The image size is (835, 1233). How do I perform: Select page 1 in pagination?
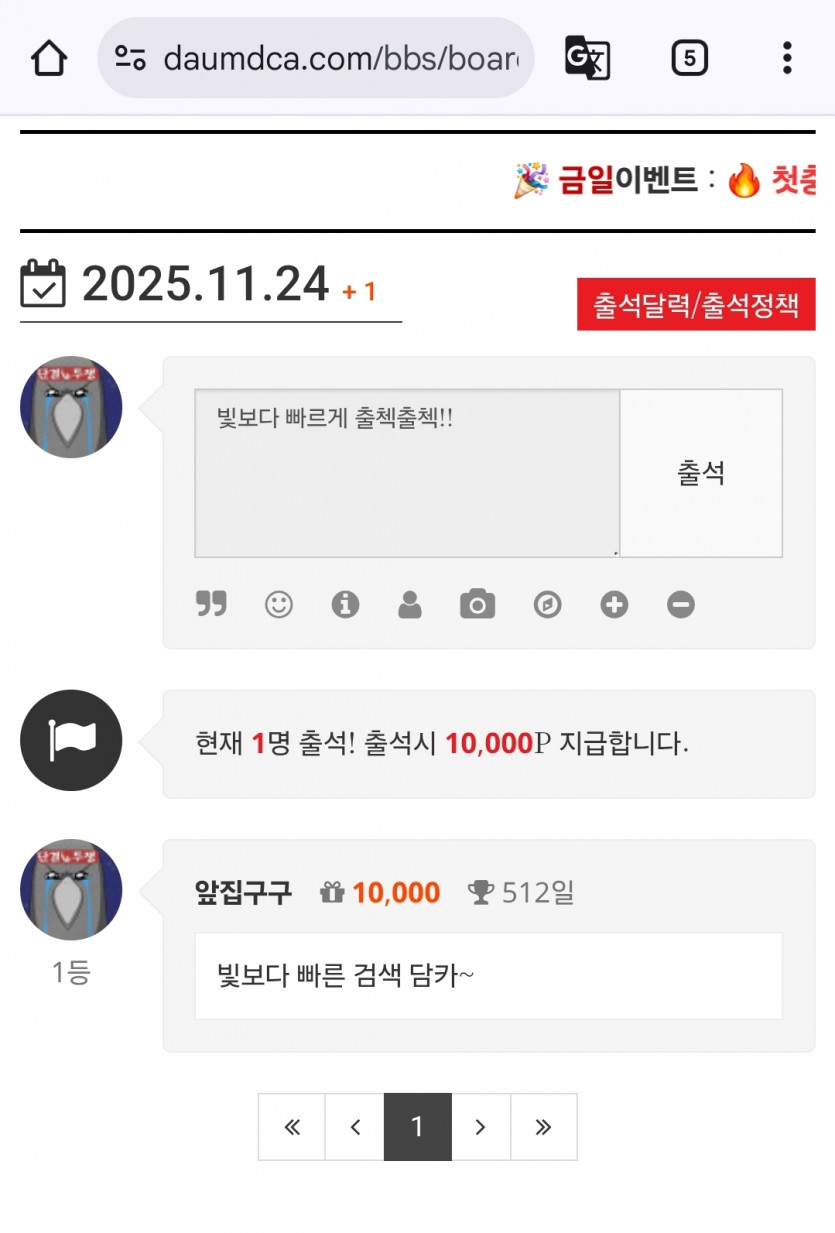417,1126
